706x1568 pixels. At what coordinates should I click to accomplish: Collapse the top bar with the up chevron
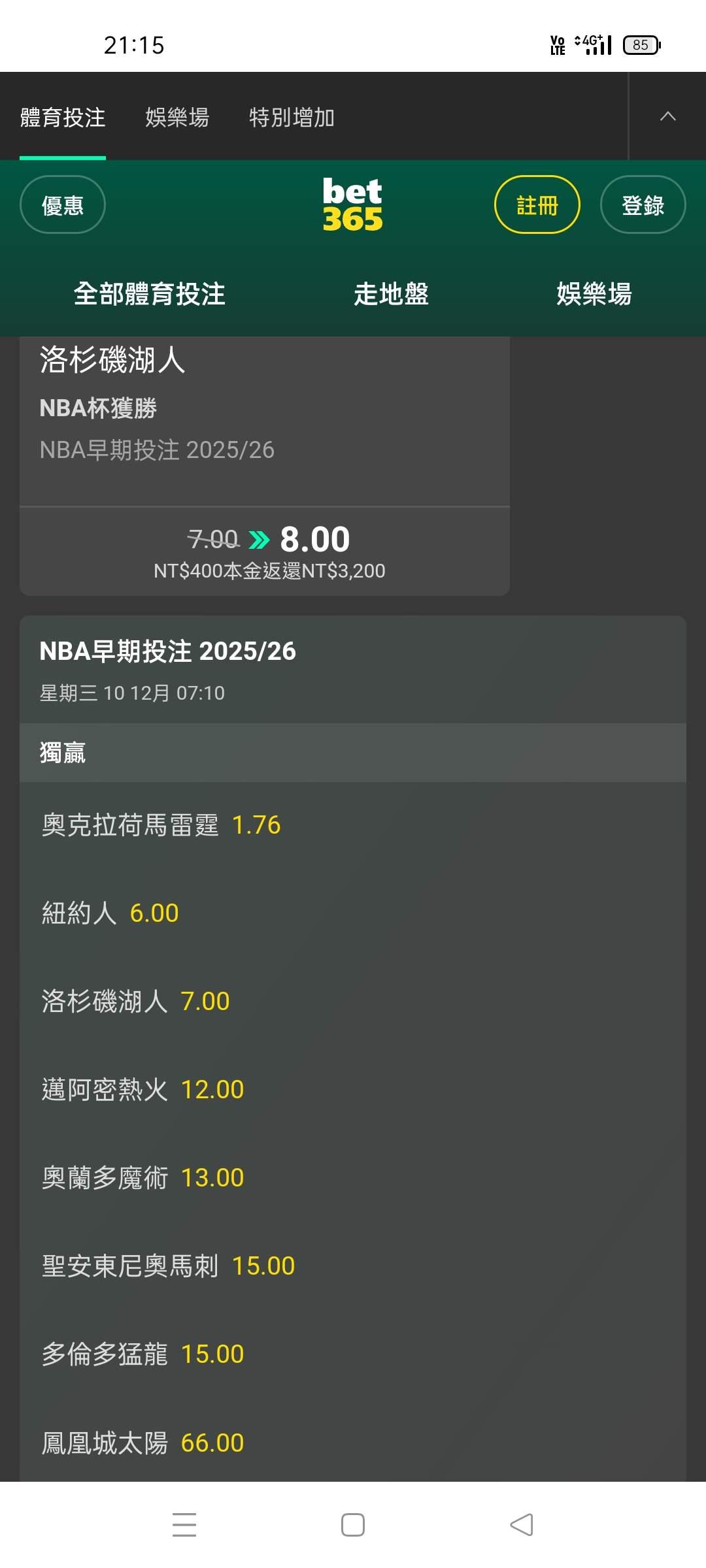(667, 116)
